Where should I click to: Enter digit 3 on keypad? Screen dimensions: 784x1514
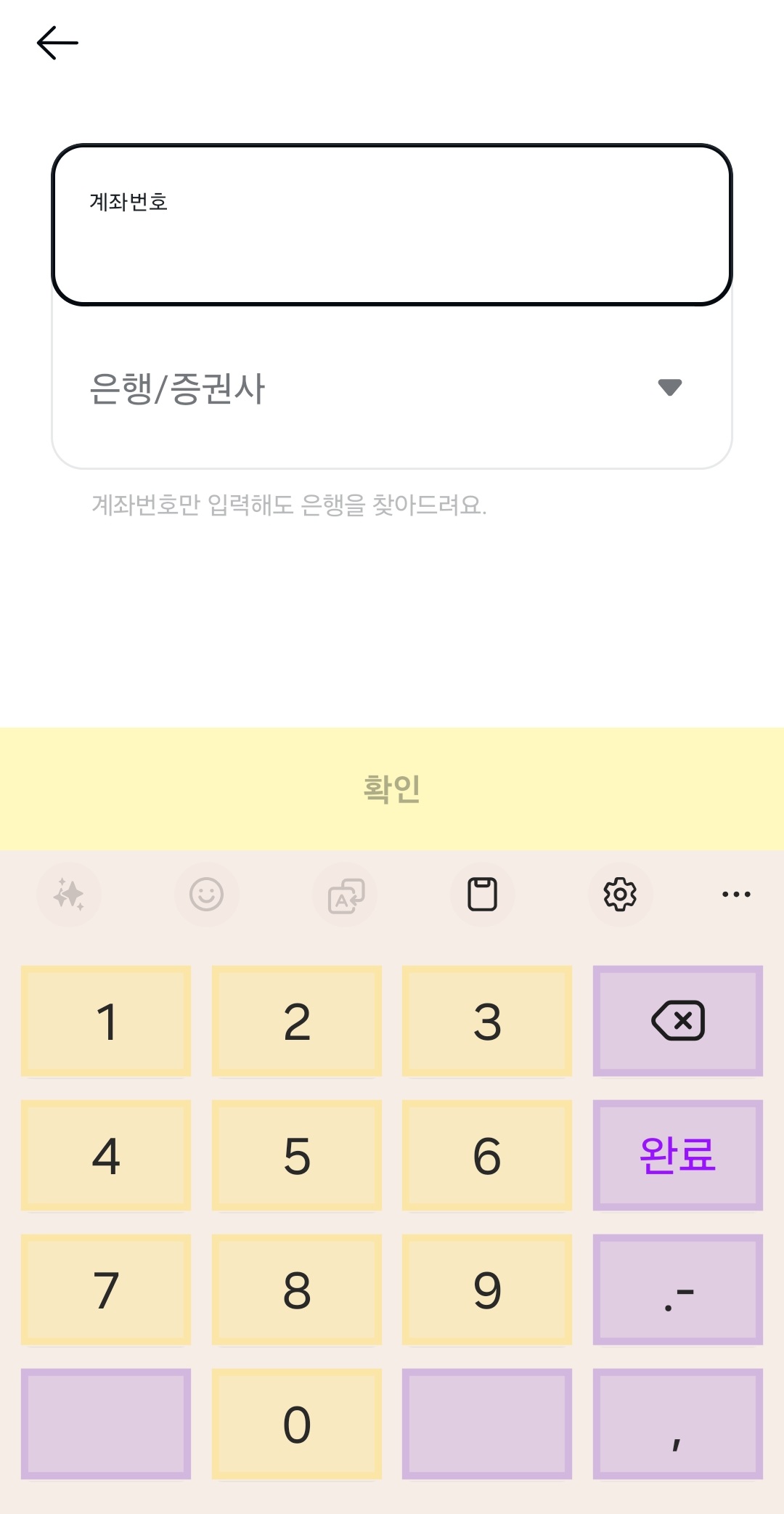pos(487,1021)
